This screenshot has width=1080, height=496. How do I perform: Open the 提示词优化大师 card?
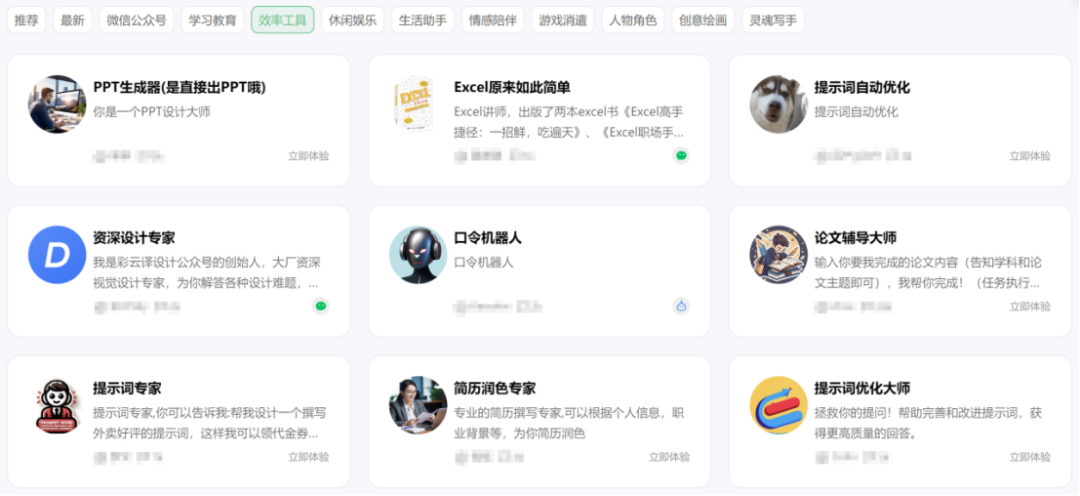(862, 388)
